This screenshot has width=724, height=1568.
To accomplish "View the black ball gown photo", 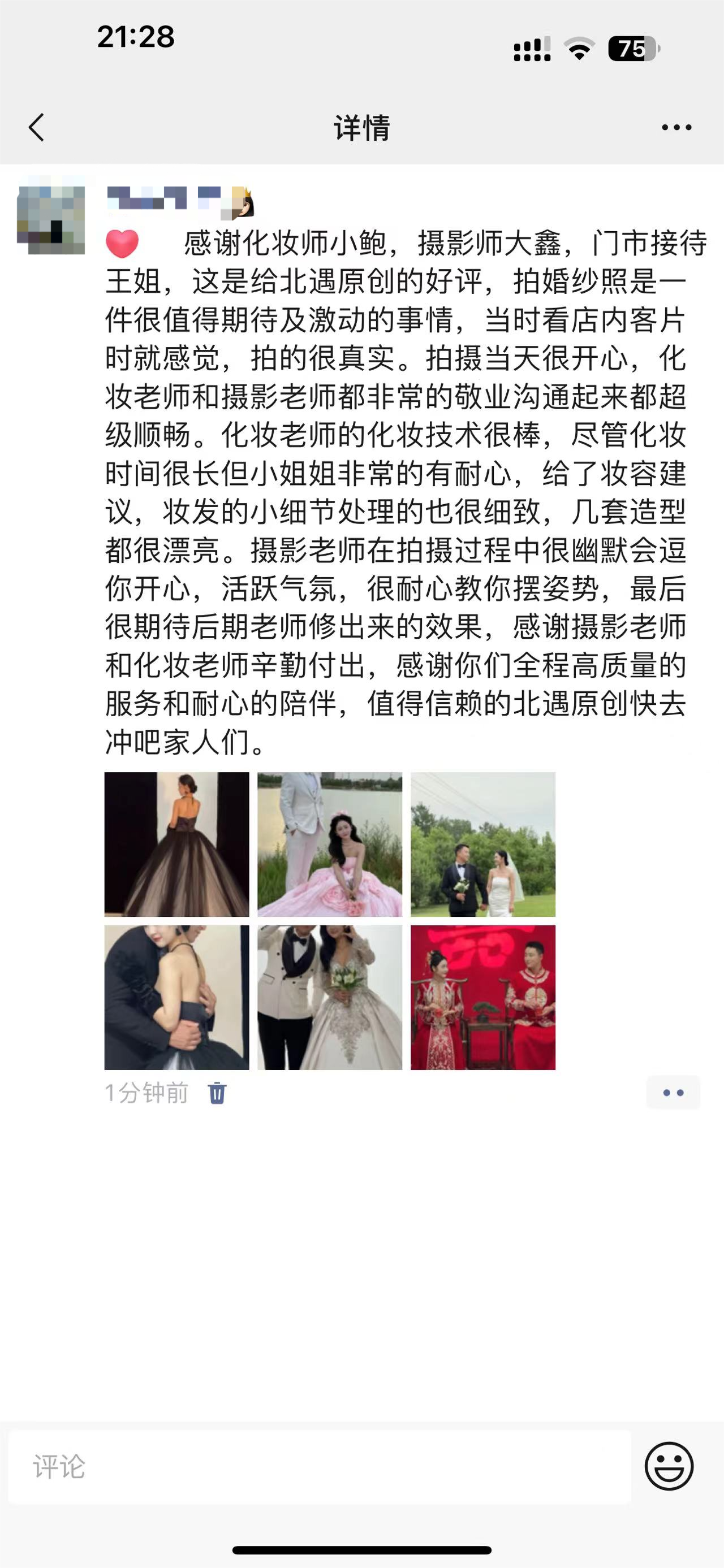I will click(x=176, y=844).
